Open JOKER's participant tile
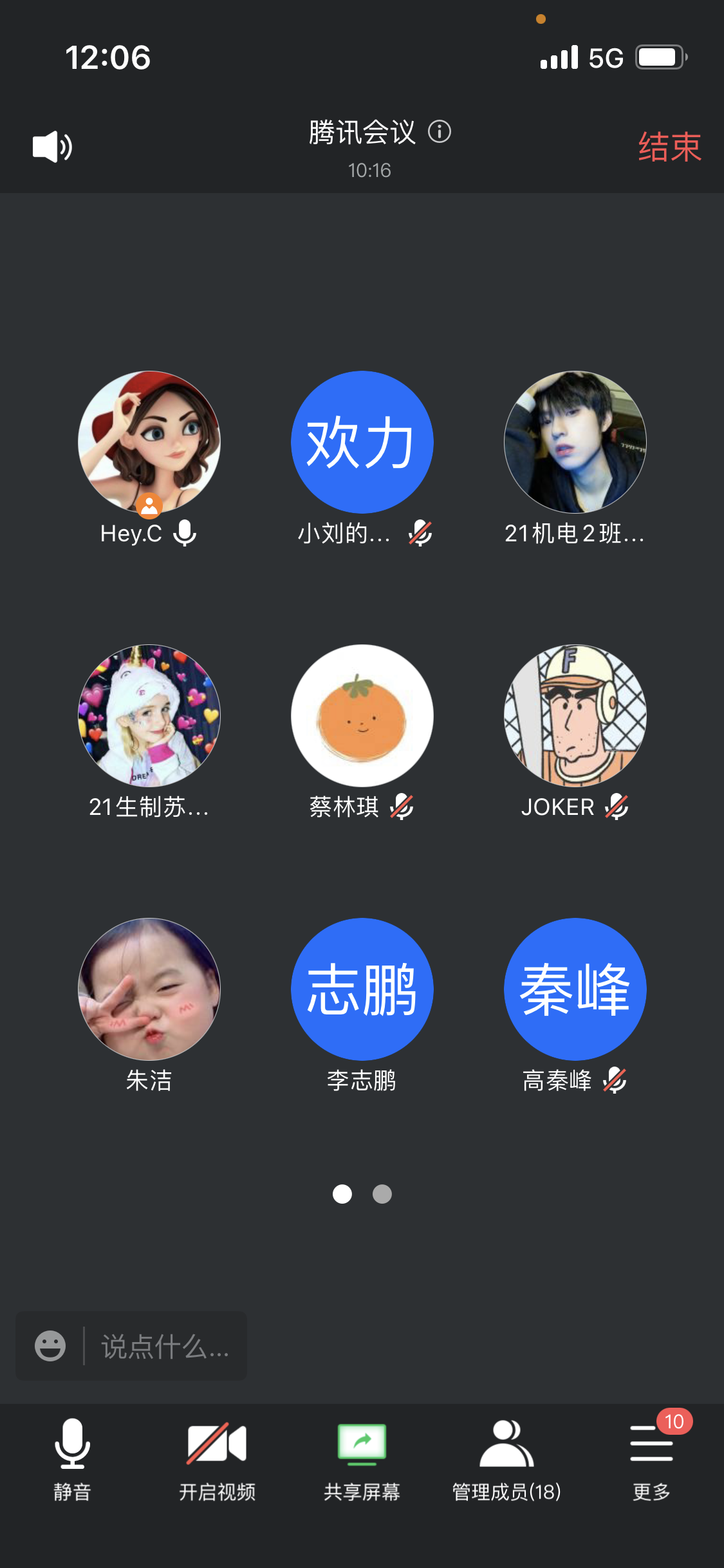This screenshot has height=1568, width=724. (x=575, y=716)
